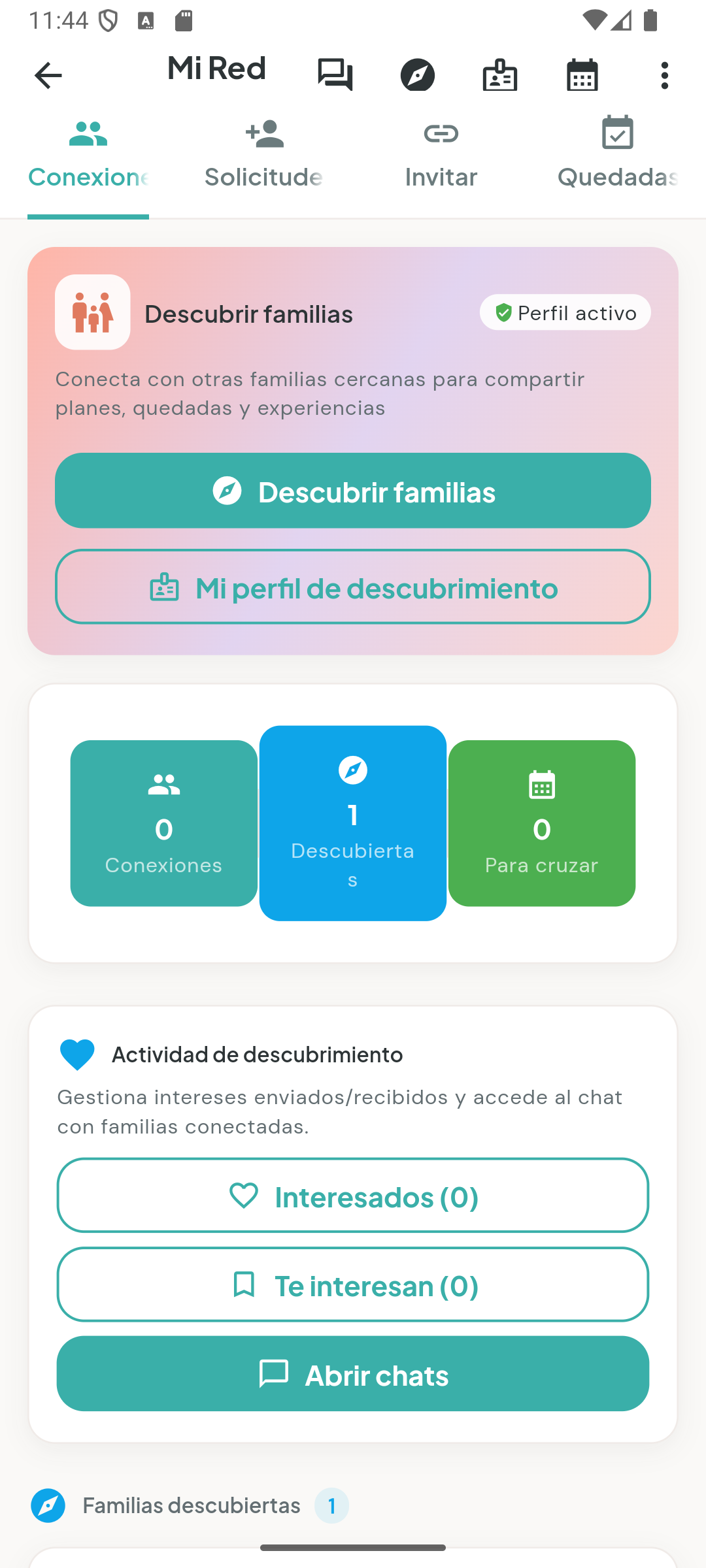Screen dimensions: 706x1568
Task: Open the chat icon in the top bar
Action: coord(335,74)
